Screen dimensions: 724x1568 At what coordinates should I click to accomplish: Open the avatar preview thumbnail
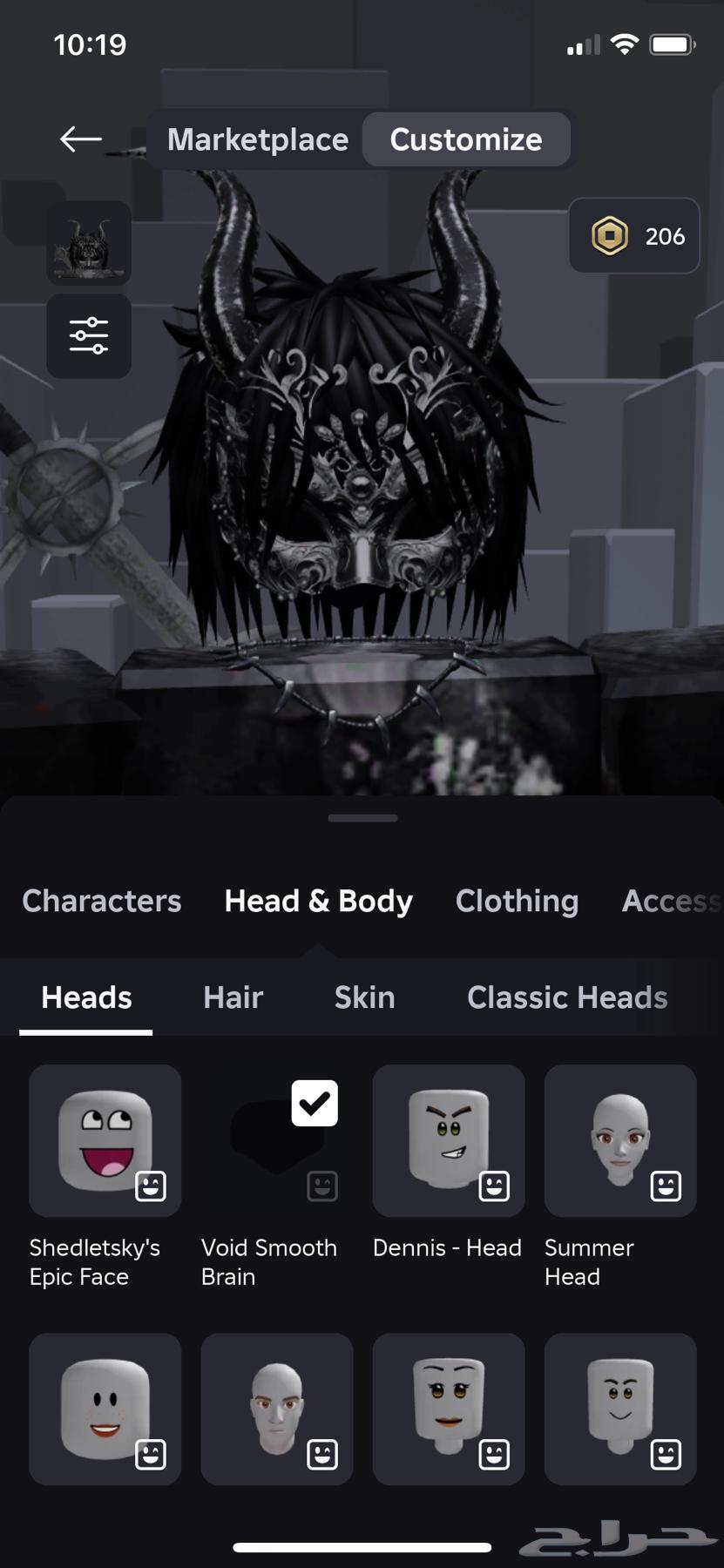89,243
